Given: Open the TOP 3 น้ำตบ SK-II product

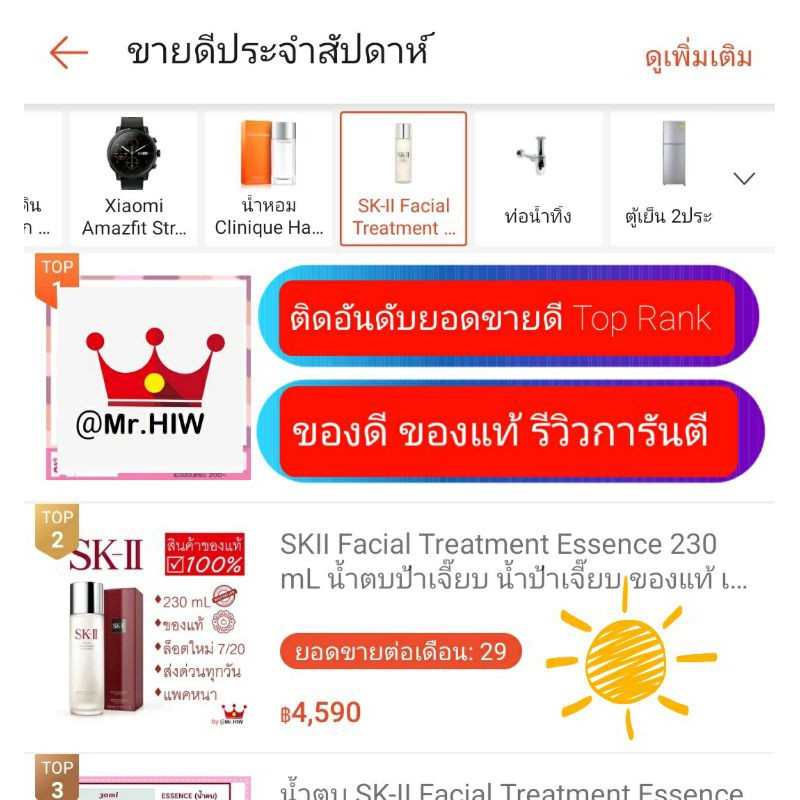Looking at the screenshot, I should (399, 778).
